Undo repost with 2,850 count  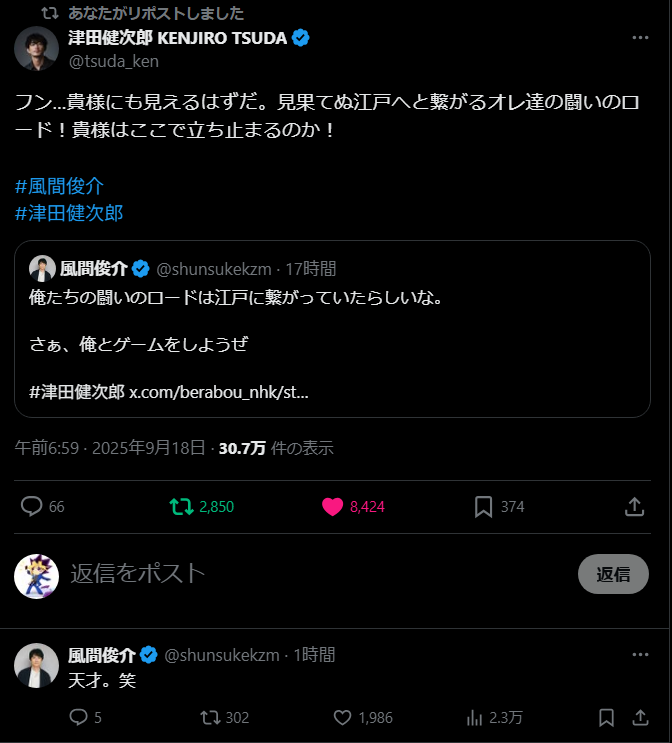(182, 506)
